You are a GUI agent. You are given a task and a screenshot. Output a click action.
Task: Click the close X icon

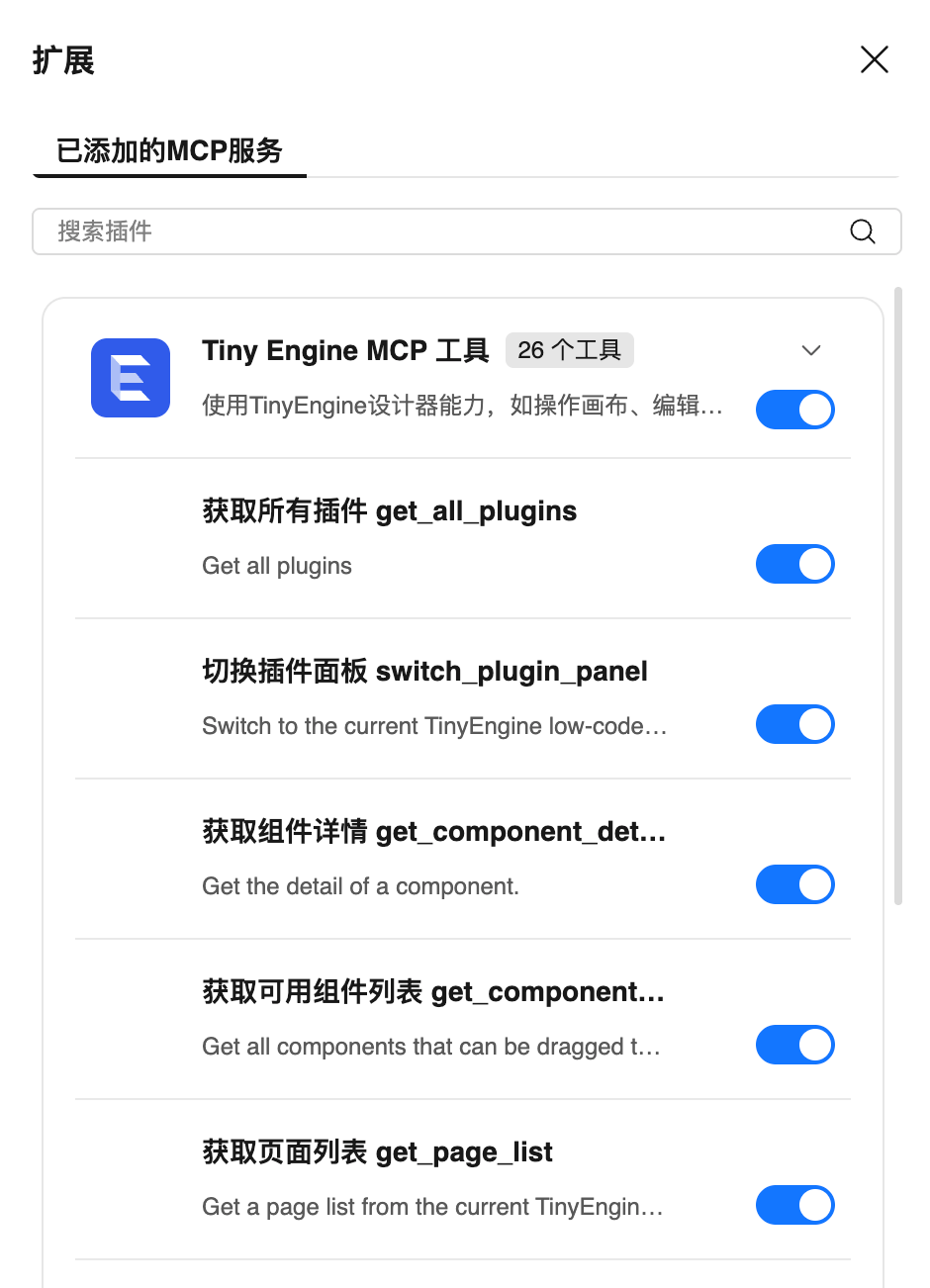(x=875, y=59)
